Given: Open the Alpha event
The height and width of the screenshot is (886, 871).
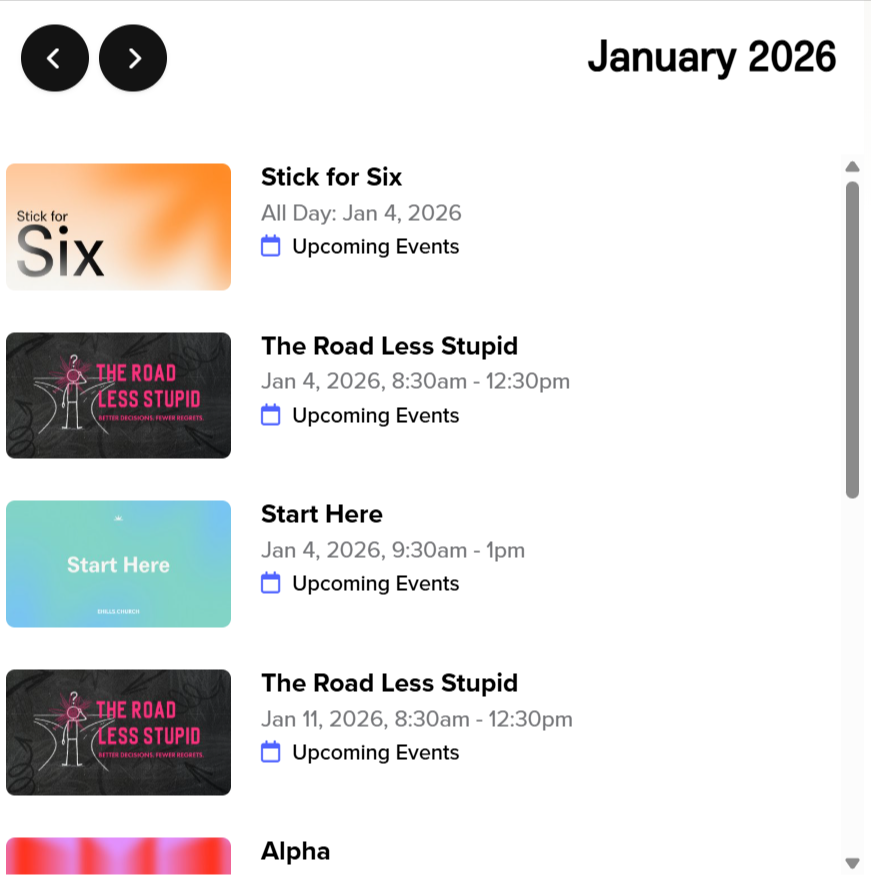Looking at the screenshot, I should [x=295, y=852].
